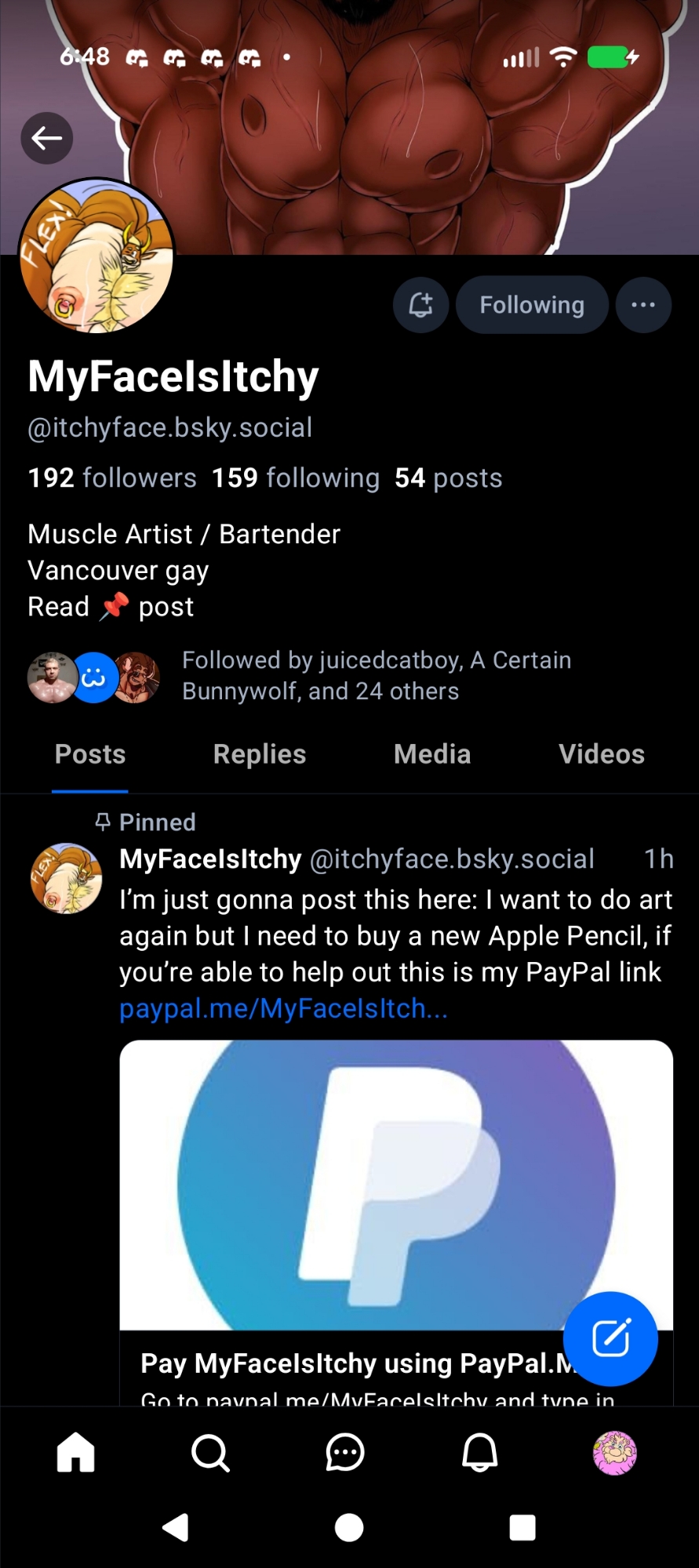Open my own profile tab
The image size is (699, 1568).
[x=614, y=1453]
